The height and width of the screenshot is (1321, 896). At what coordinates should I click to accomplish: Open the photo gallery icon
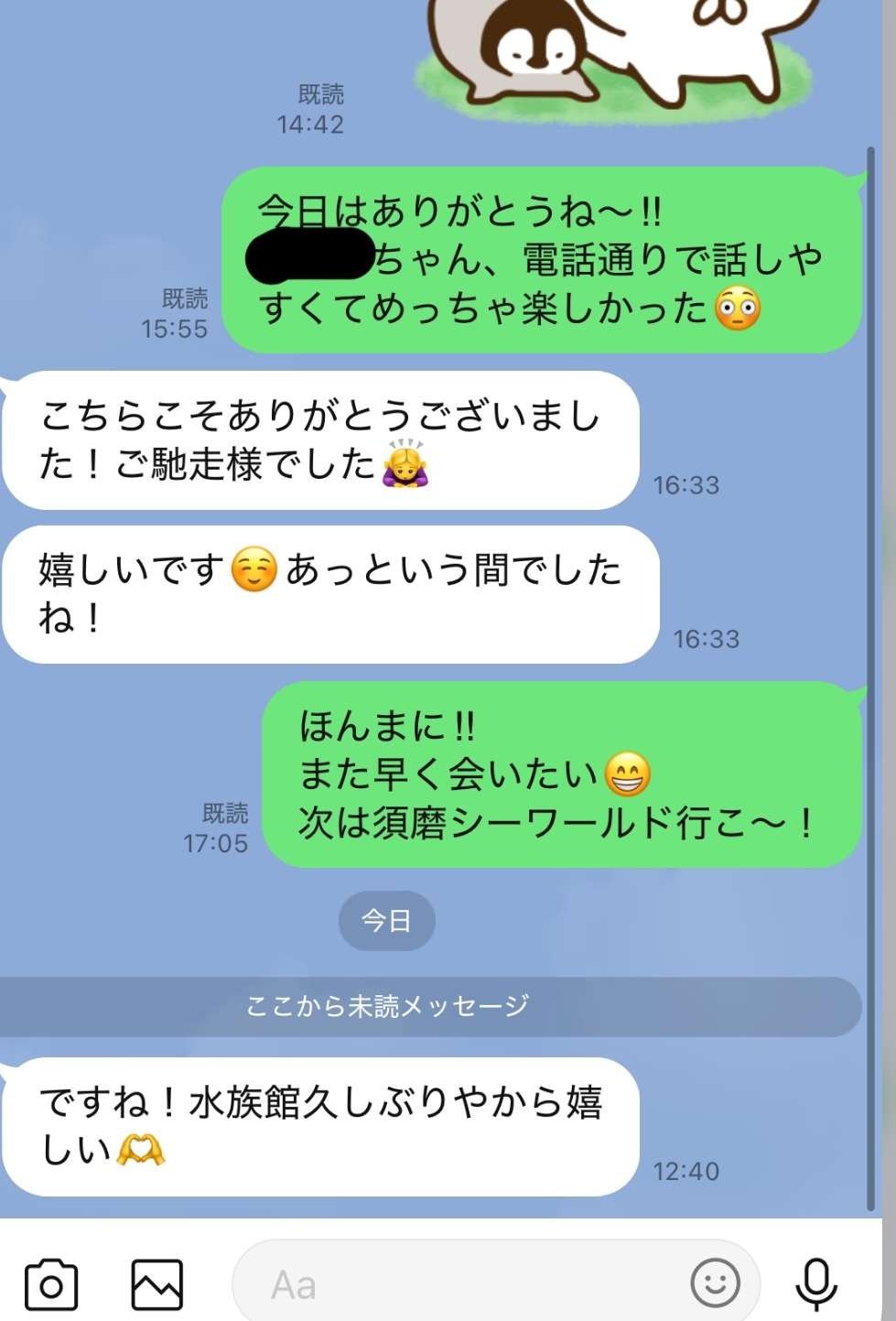click(157, 1284)
